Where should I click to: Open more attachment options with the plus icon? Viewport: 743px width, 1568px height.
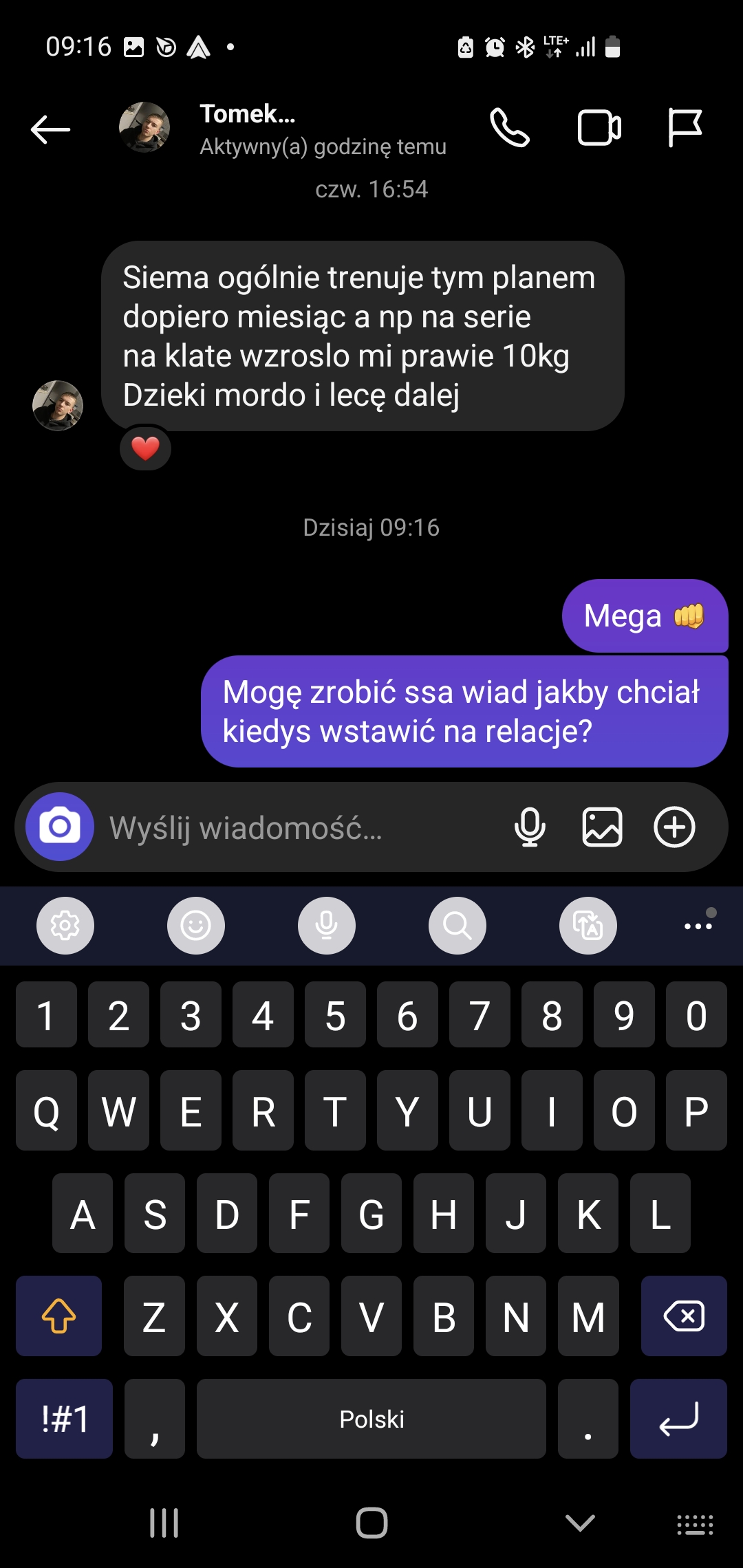(674, 827)
